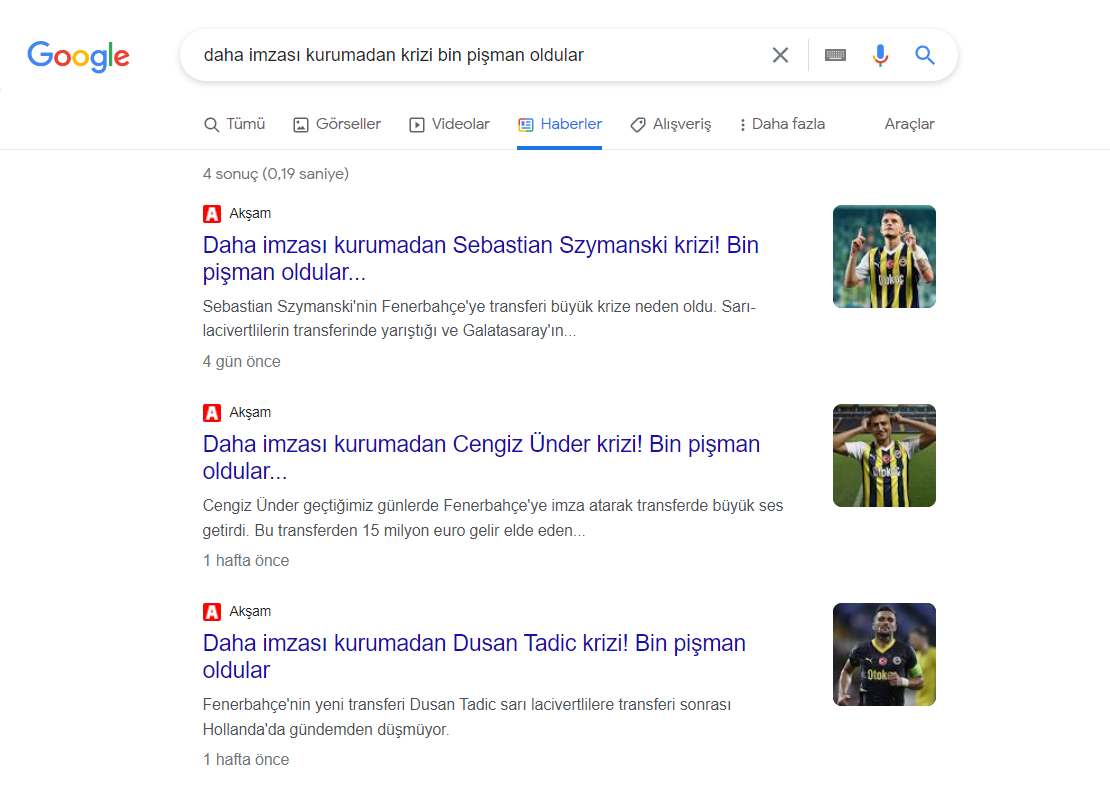Switch to the Tümü tab
The width and height of the screenshot is (1110, 786).
click(235, 124)
